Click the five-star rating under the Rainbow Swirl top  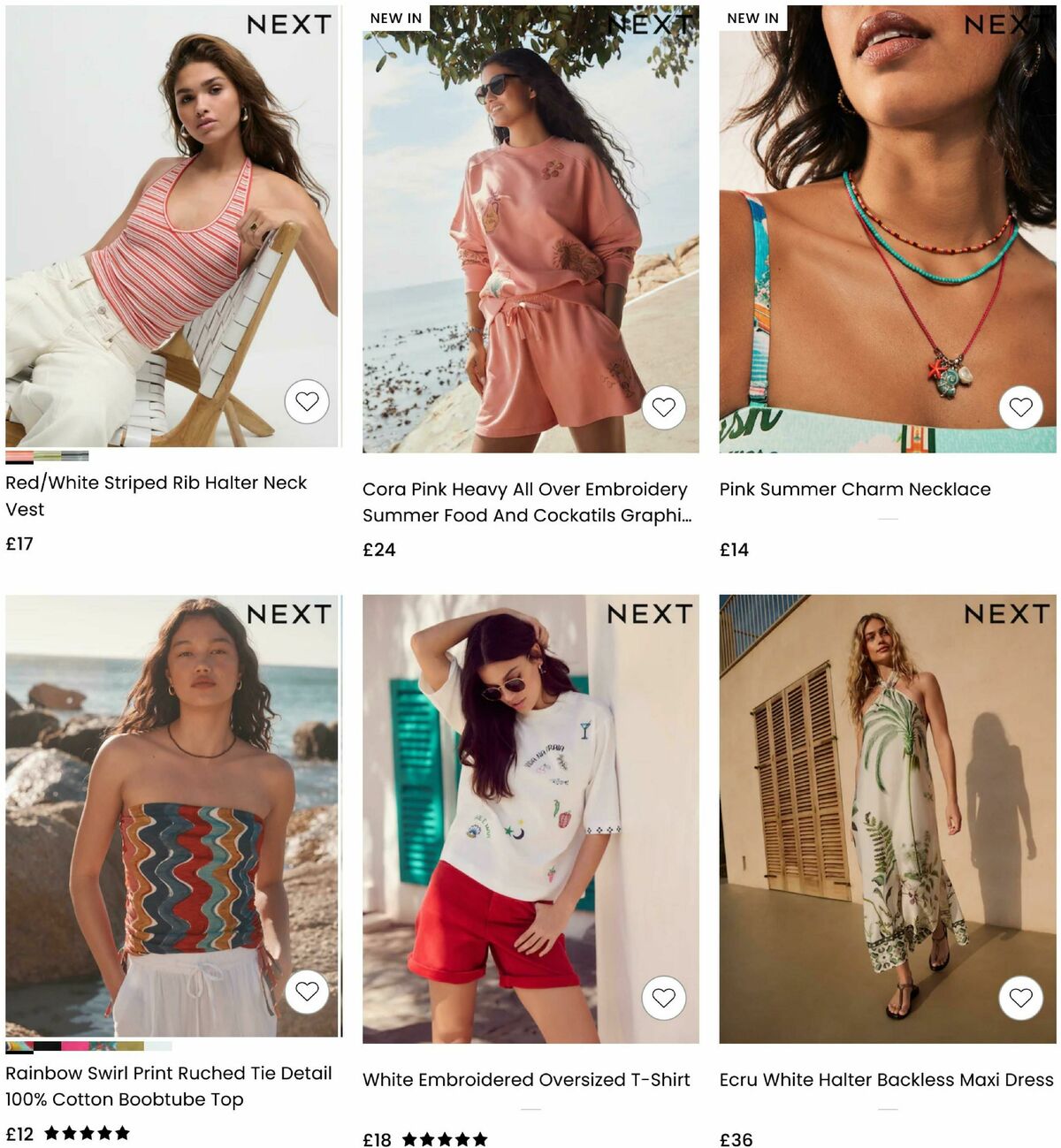tap(87, 1132)
